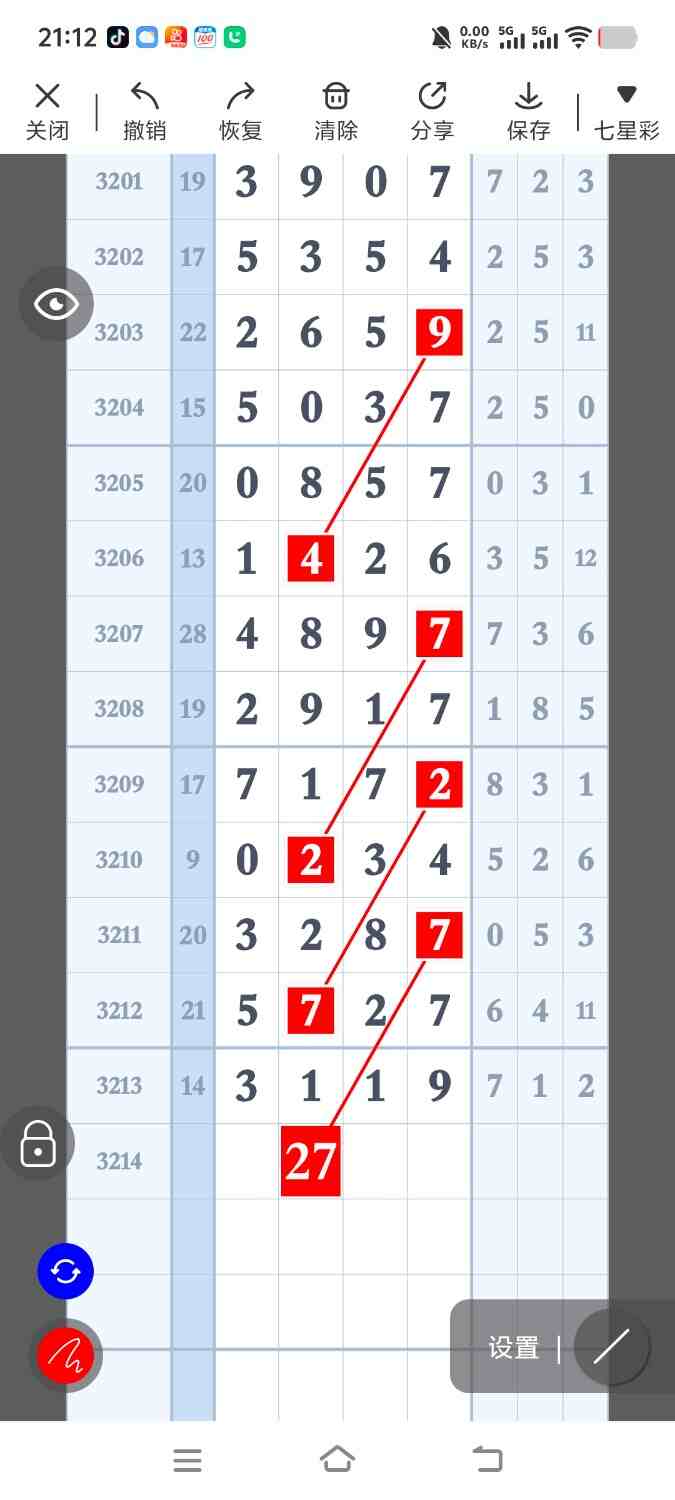Select the red freehand pen tool
The height and width of the screenshot is (1500, 675).
pyautogui.click(x=65, y=1356)
